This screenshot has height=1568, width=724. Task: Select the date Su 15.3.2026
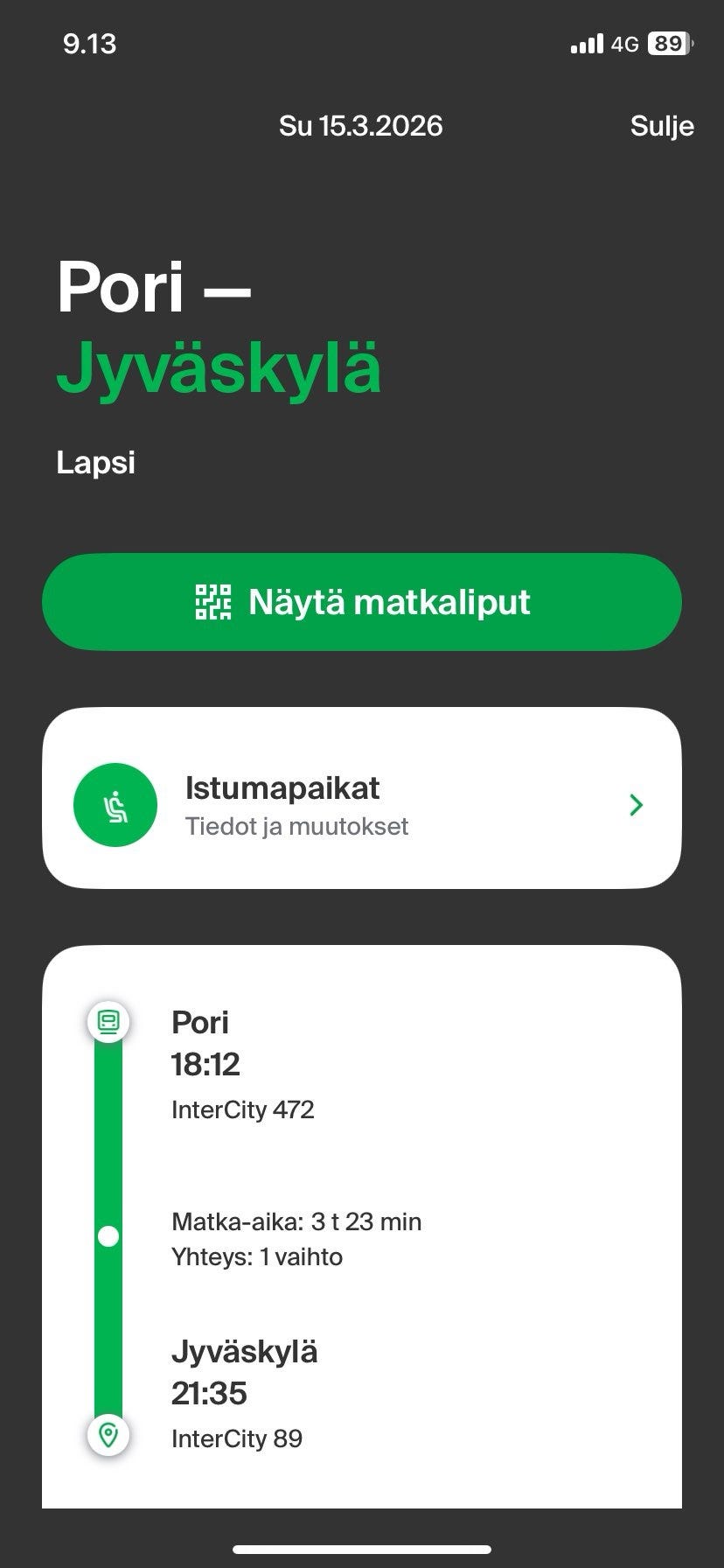pos(360,126)
